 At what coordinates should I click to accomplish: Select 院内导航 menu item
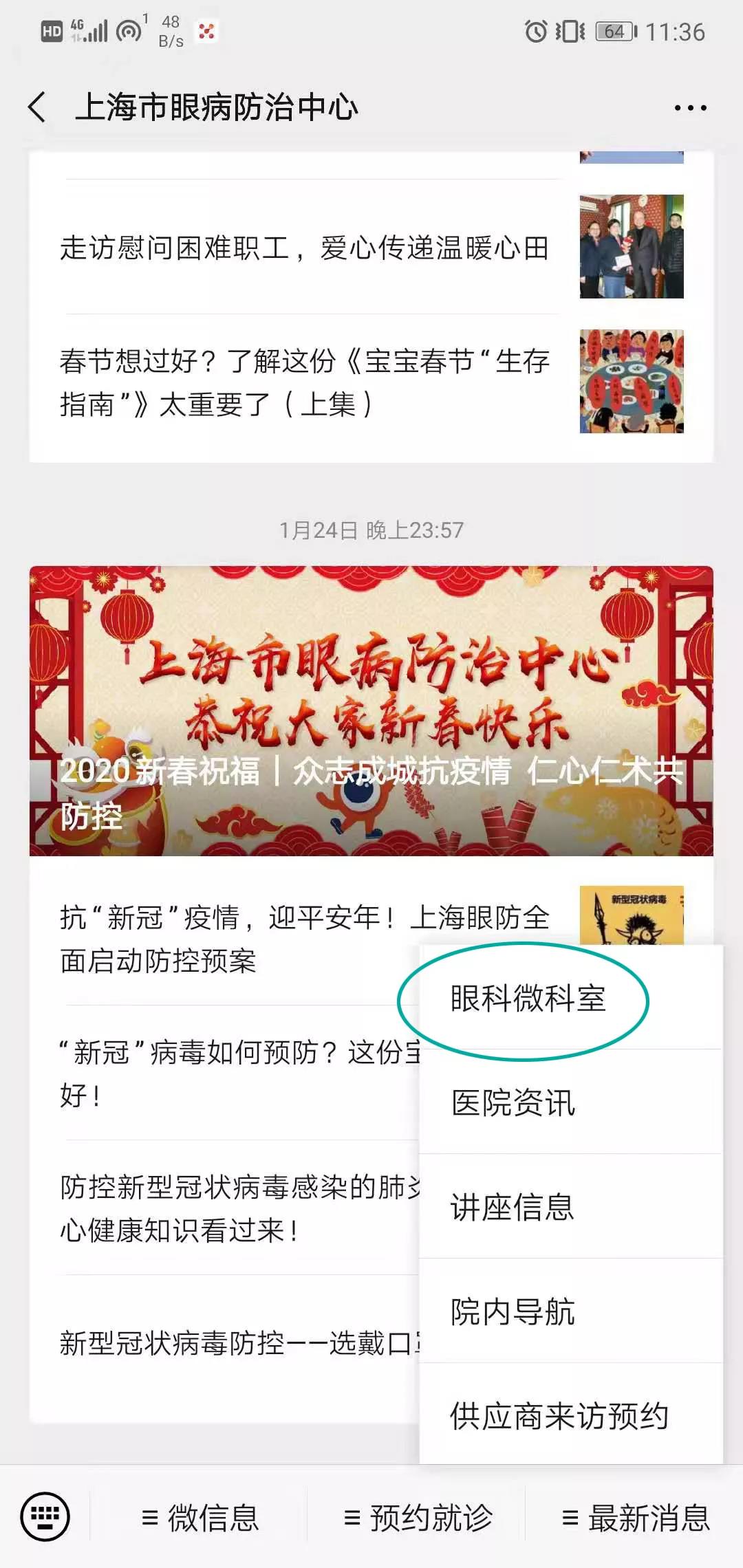pyautogui.click(x=513, y=1311)
